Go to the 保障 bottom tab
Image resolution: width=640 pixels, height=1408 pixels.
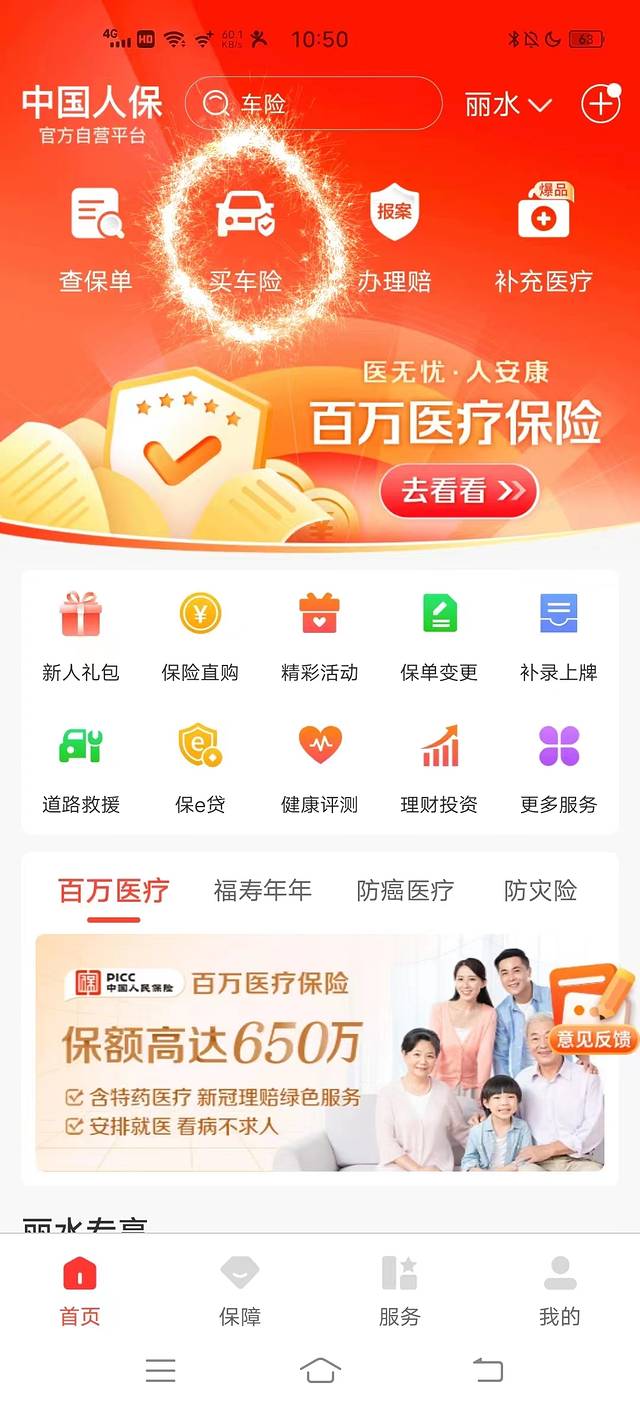(240, 1290)
